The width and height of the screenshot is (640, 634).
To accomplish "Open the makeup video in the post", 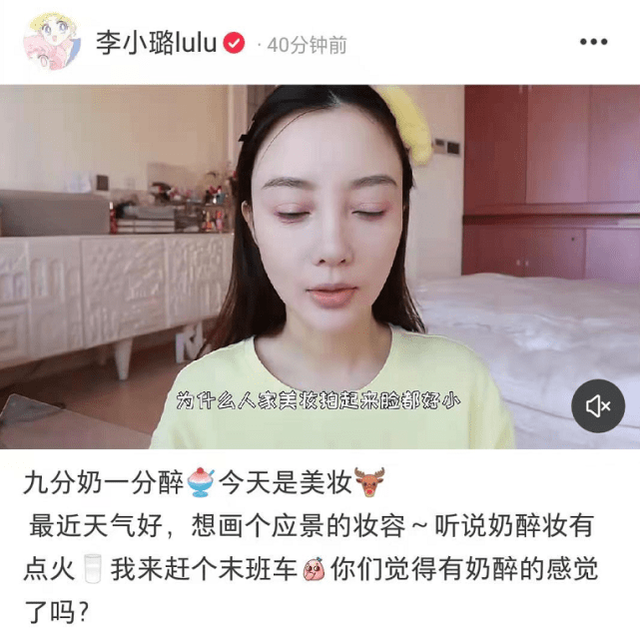I will [320, 266].
